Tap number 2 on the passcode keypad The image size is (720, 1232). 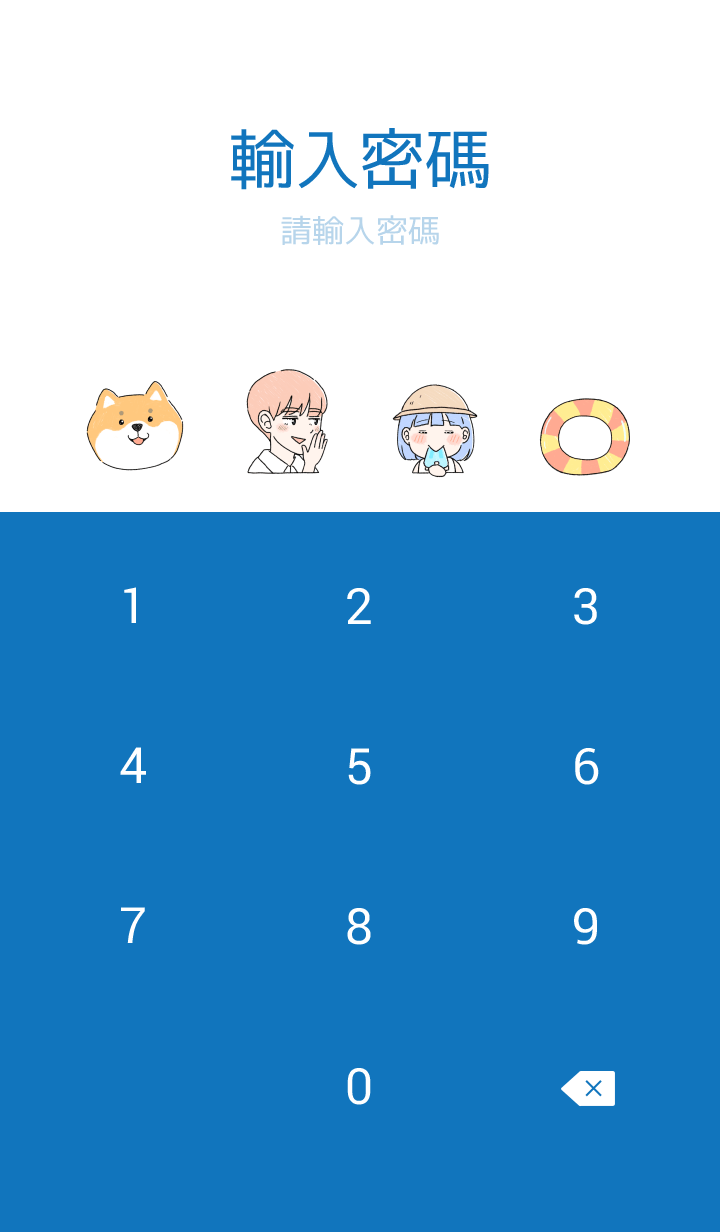point(359,607)
